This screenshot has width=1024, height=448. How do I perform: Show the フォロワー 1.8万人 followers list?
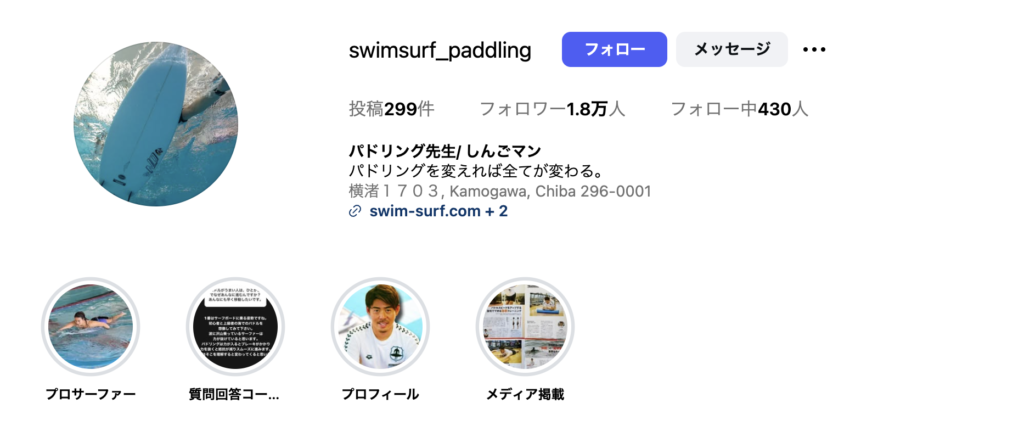552,109
